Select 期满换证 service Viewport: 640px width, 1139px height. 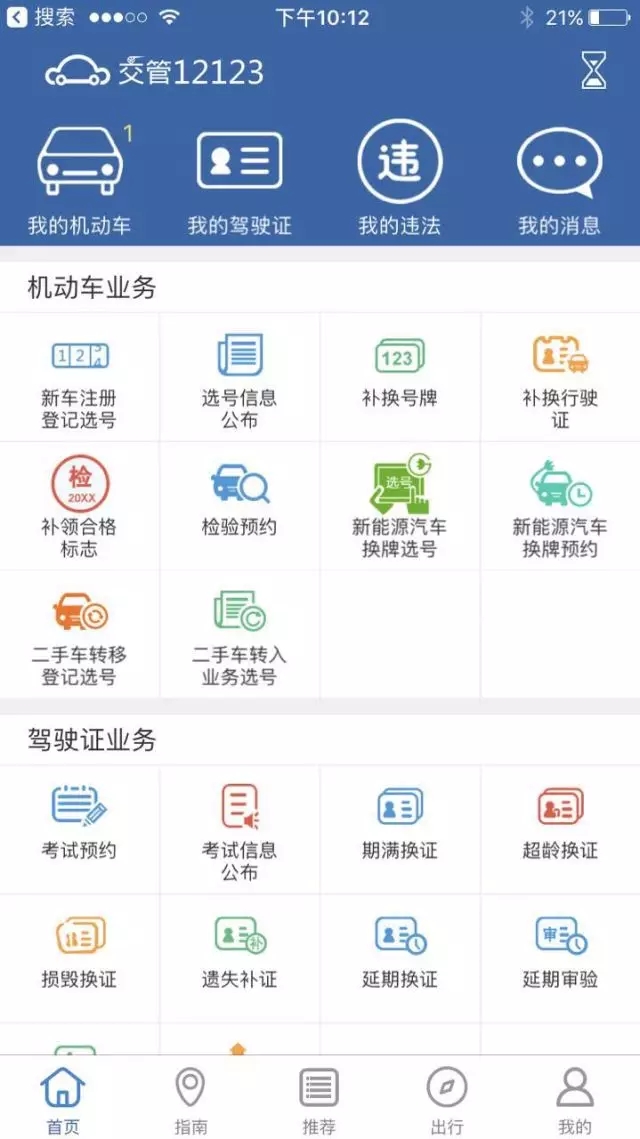point(400,829)
